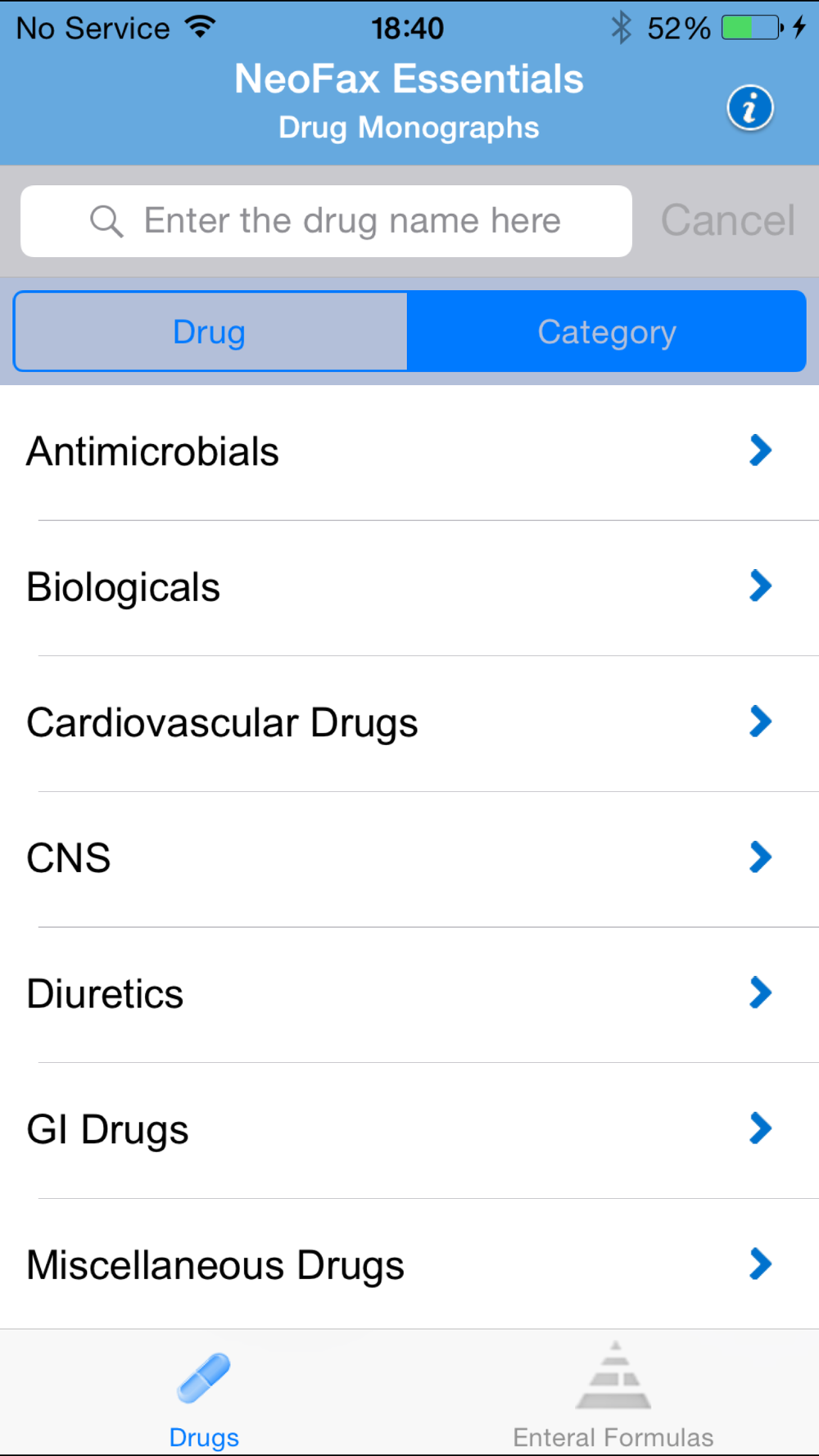Select the Category segment
This screenshot has width=819, height=1456.
click(607, 332)
